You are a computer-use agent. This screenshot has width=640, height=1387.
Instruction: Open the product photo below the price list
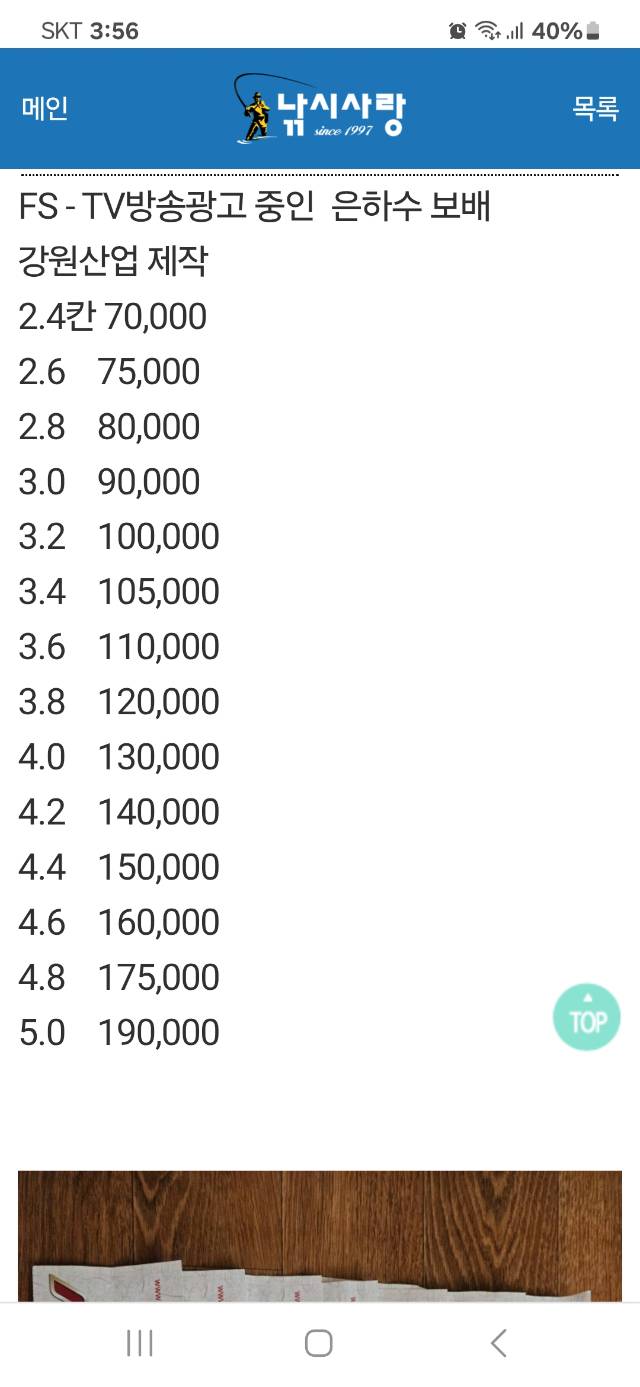[x=320, y=1236]
